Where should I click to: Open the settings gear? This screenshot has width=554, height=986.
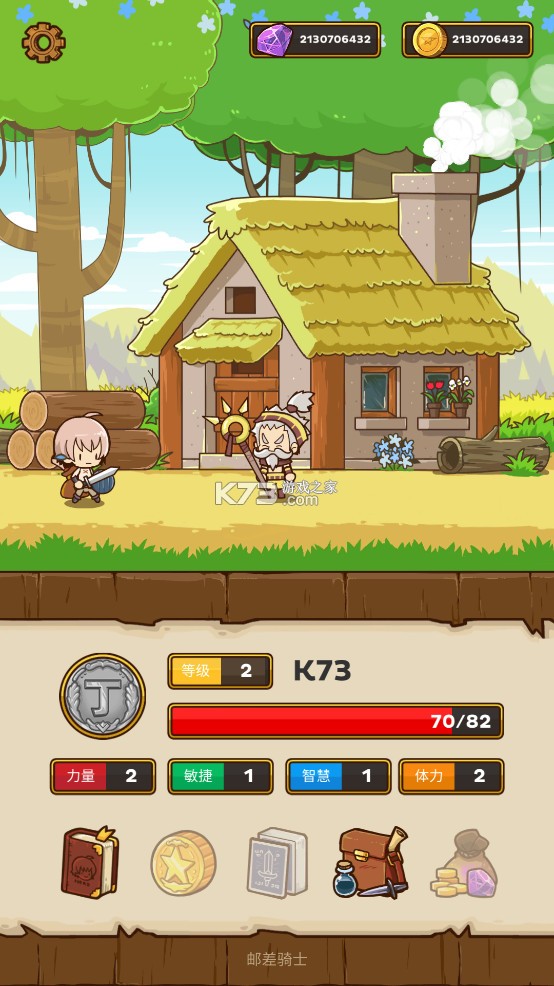(43, 42)
